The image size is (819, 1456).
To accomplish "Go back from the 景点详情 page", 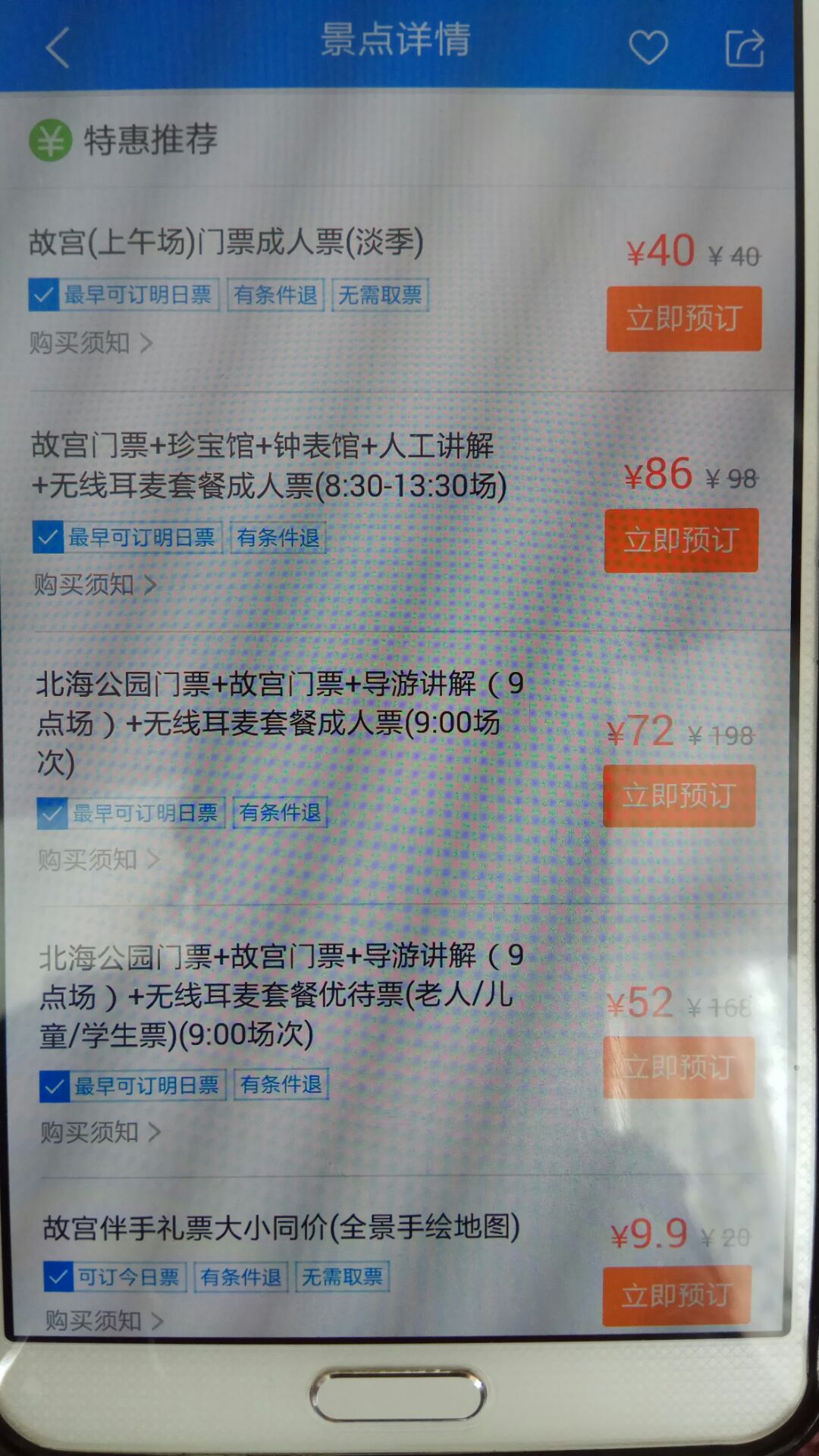I will click(58, 48).
